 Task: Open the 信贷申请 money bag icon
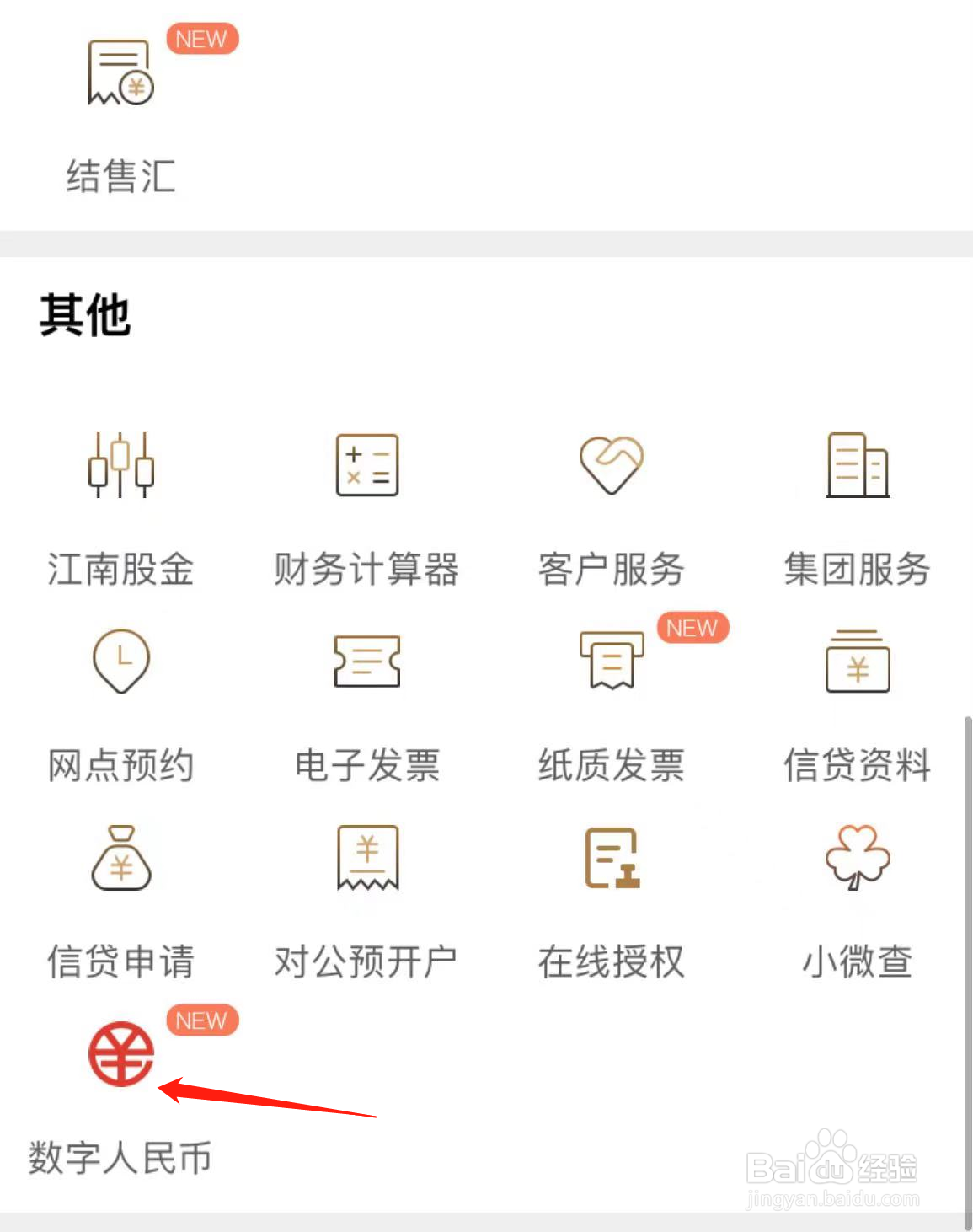120,860
